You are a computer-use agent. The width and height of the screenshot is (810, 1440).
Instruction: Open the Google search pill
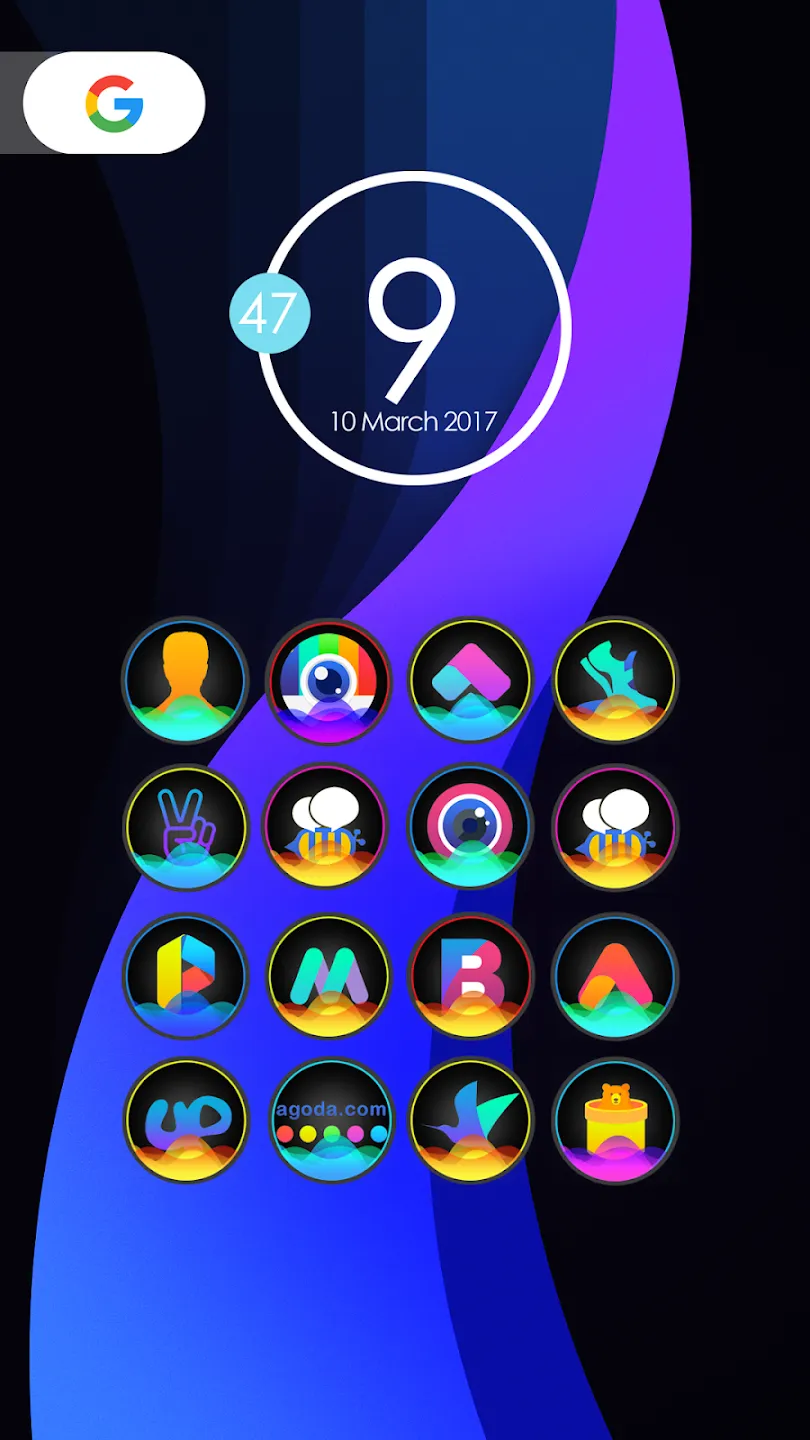click(114, 103)
